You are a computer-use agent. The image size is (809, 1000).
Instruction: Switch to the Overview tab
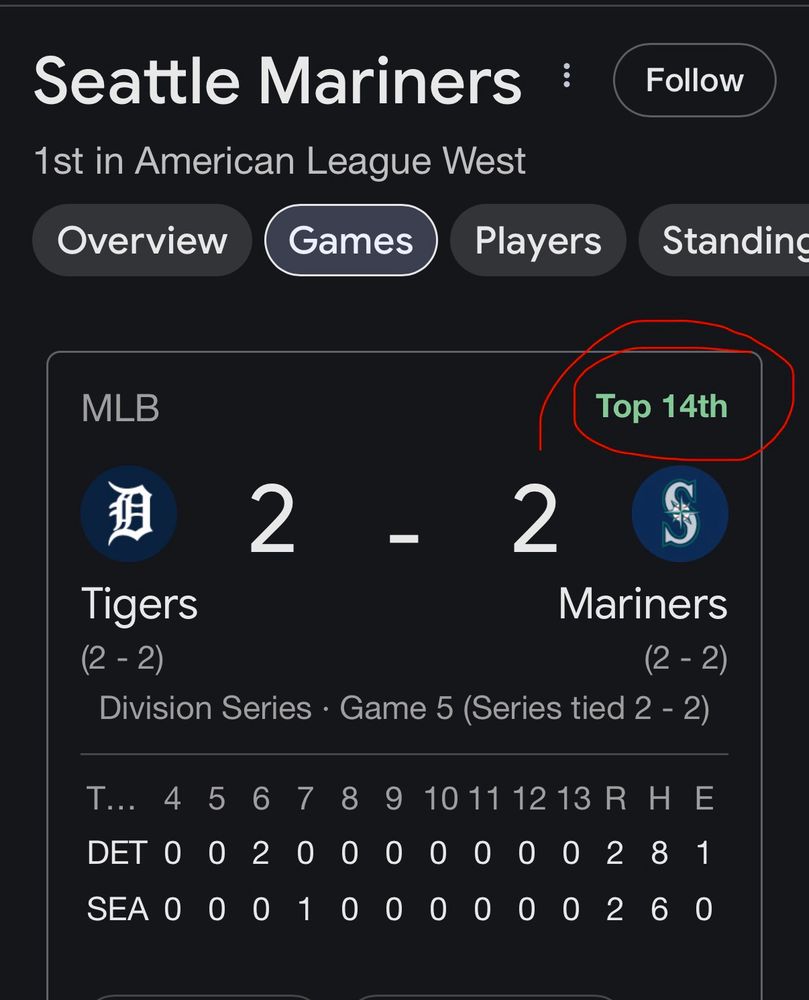(141, 240)
